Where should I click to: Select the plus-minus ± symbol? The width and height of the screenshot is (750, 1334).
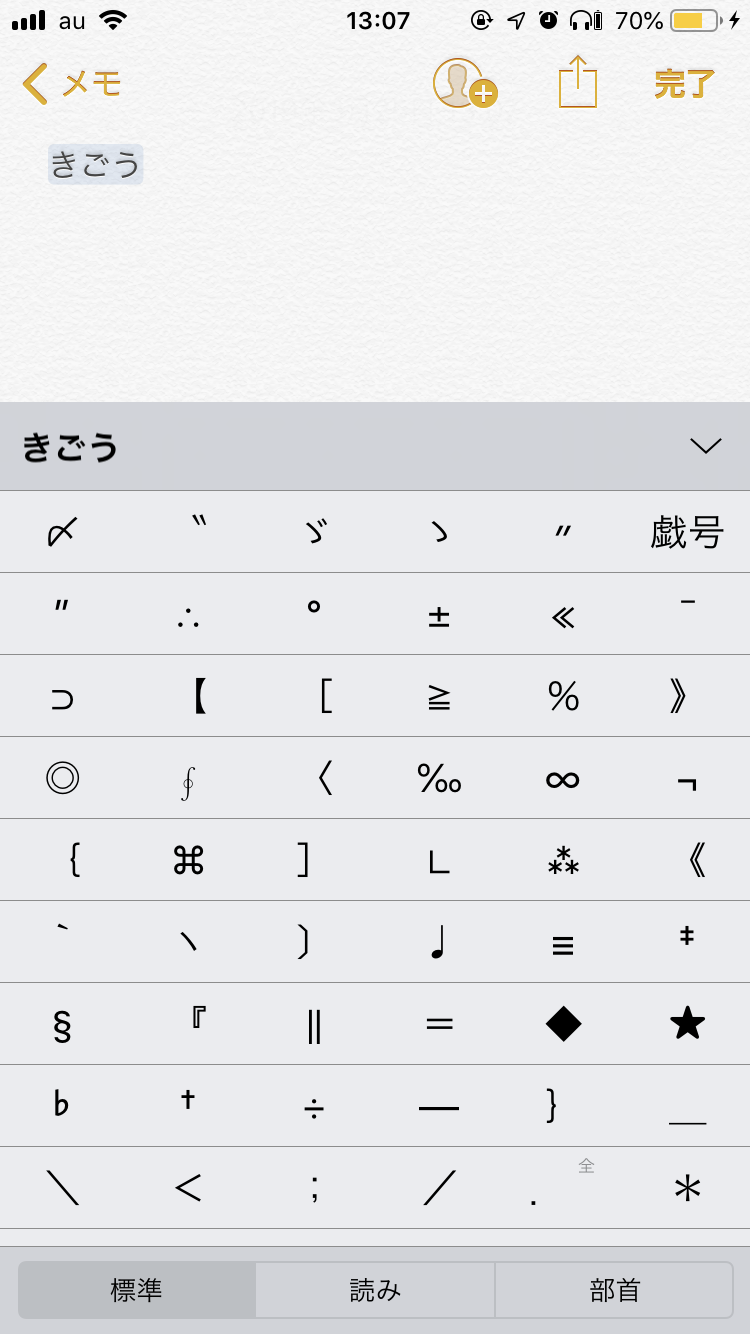tap(438, 614)
